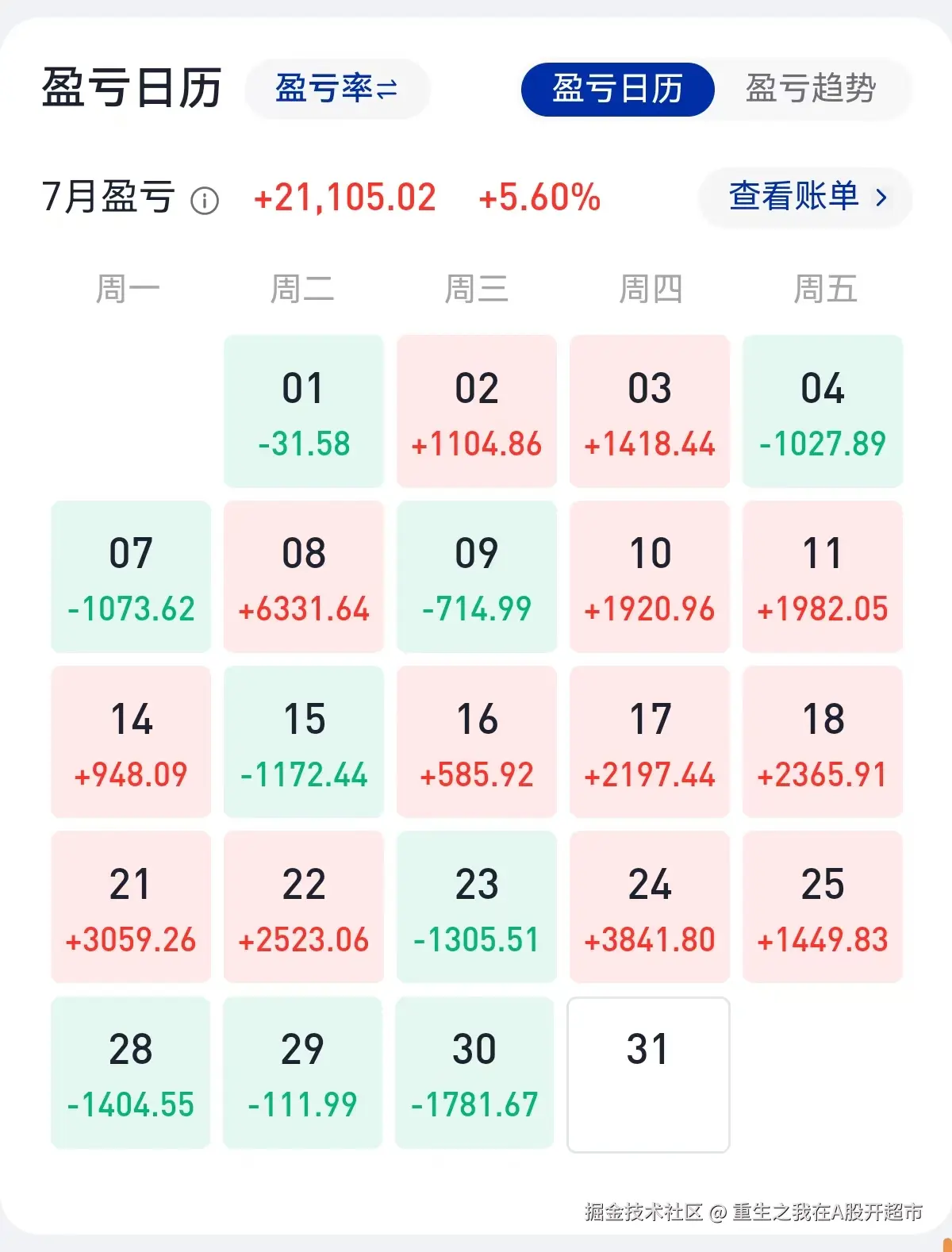Click July 4 cell showing -1027.89
The height and width of the screenshot is (1252, 952).
click(822, 409)
